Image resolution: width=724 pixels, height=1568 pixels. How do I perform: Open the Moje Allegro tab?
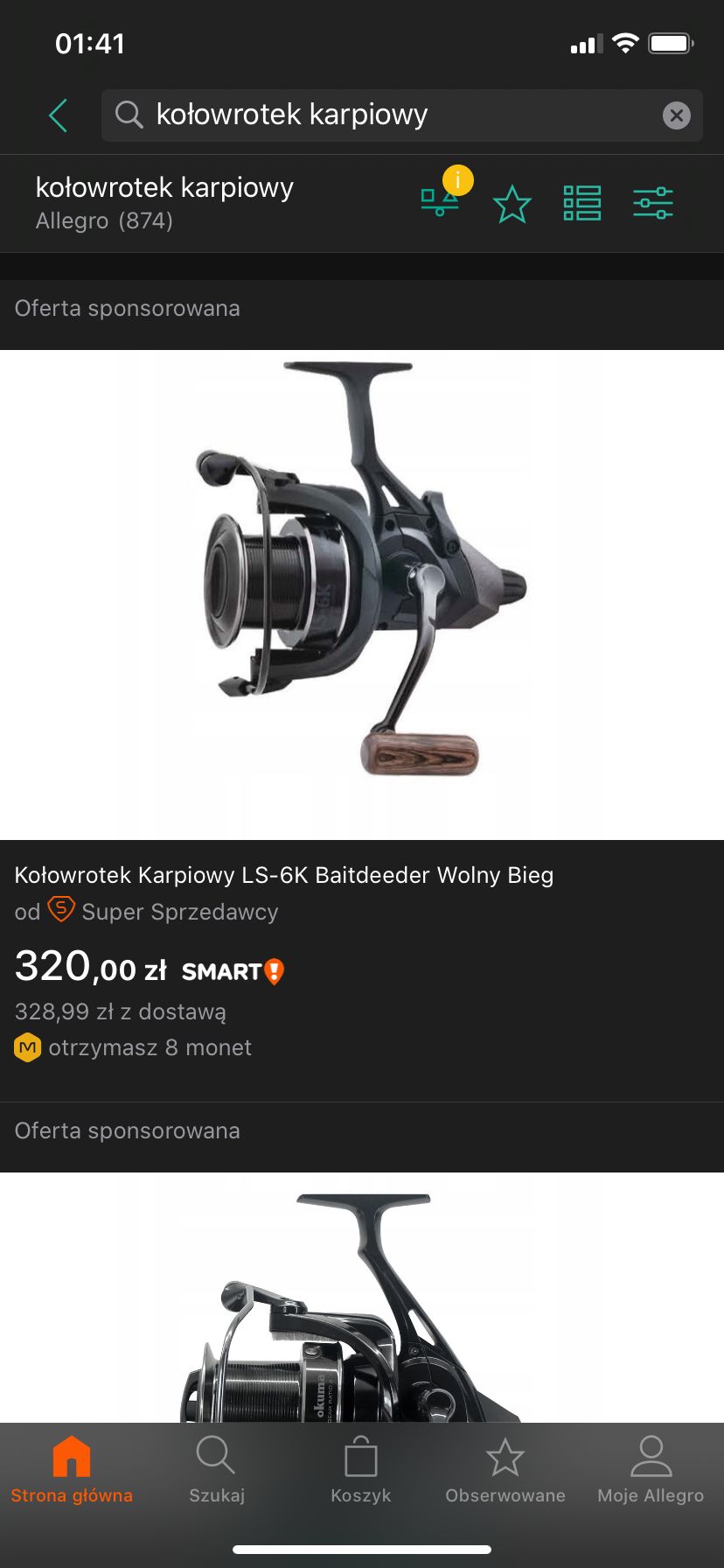(651, 1470)
